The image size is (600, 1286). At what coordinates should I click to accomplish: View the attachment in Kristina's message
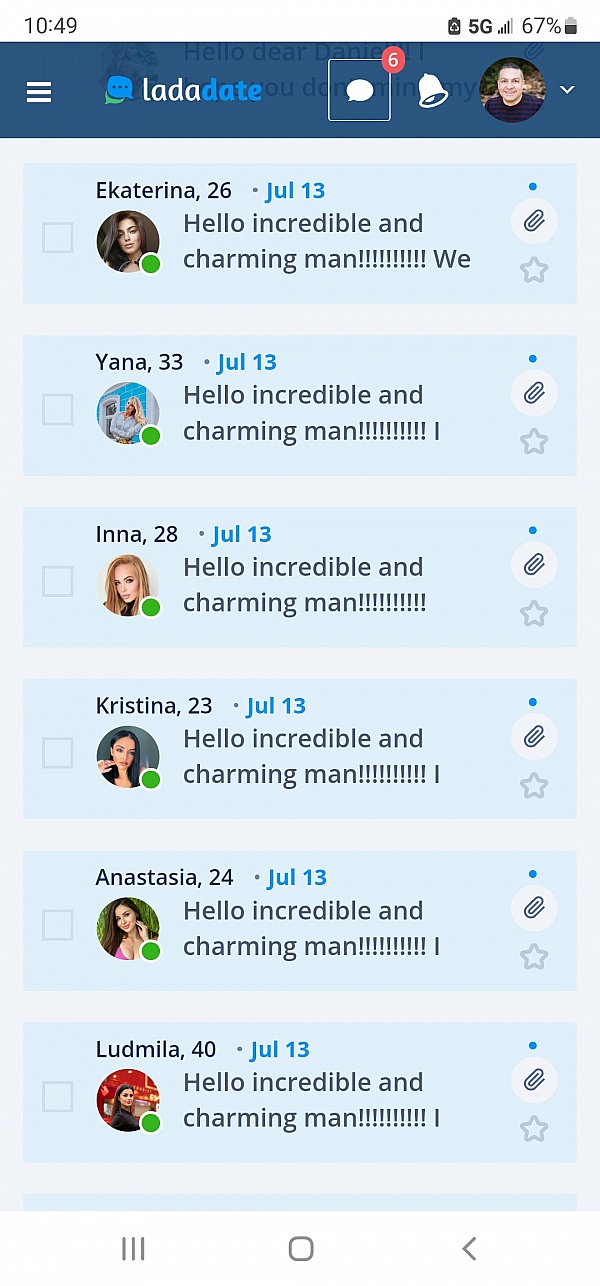(x=534, y=737)
